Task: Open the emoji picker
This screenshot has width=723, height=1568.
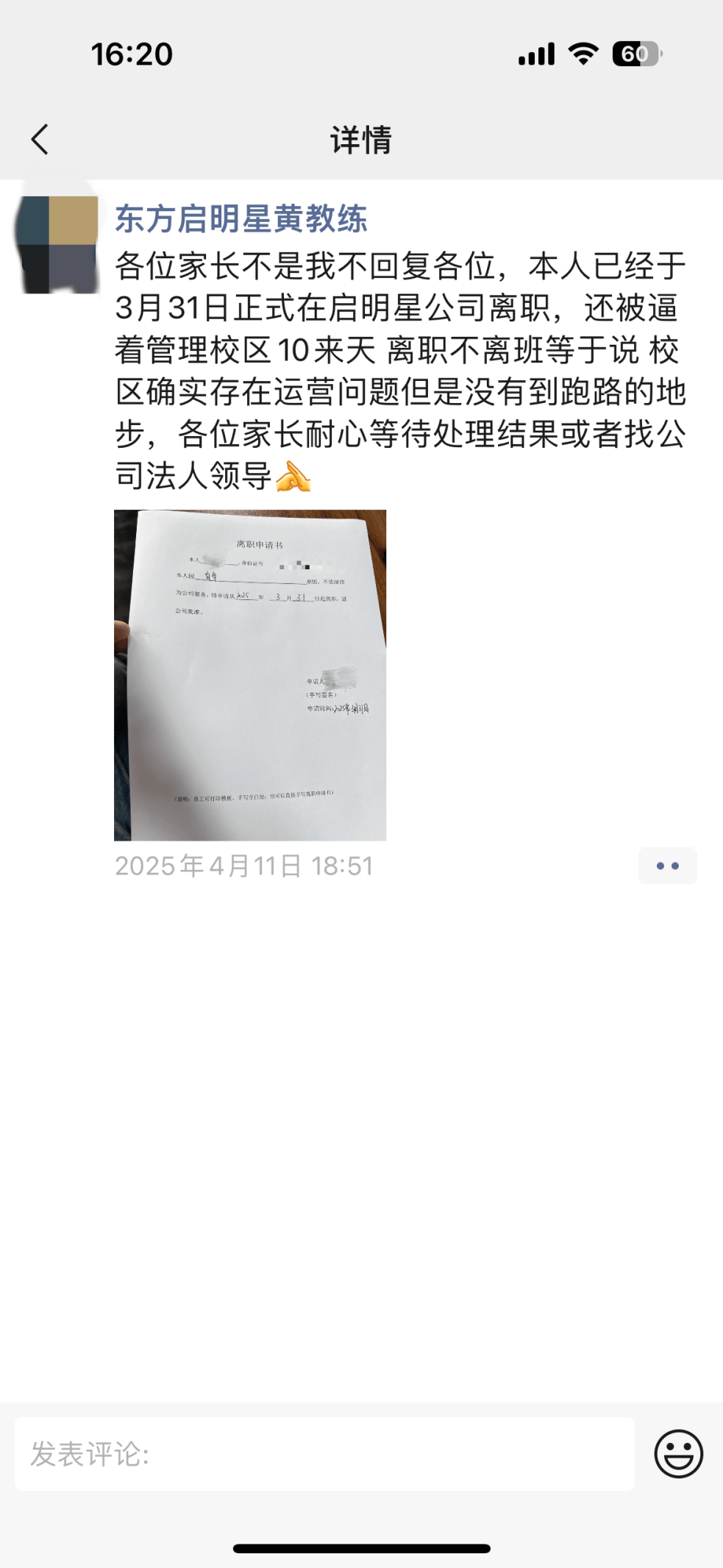Action: (x=678, y=1454)
